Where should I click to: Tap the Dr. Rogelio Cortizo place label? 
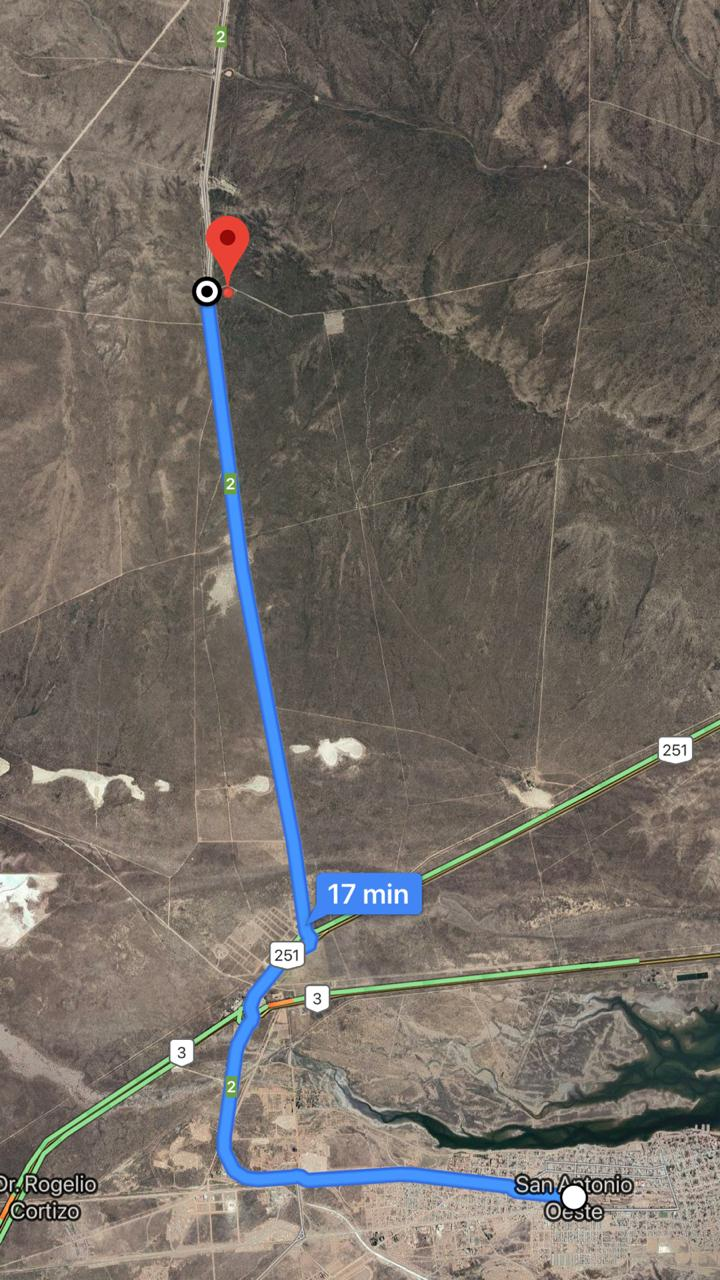click(x=49, y=1197)
